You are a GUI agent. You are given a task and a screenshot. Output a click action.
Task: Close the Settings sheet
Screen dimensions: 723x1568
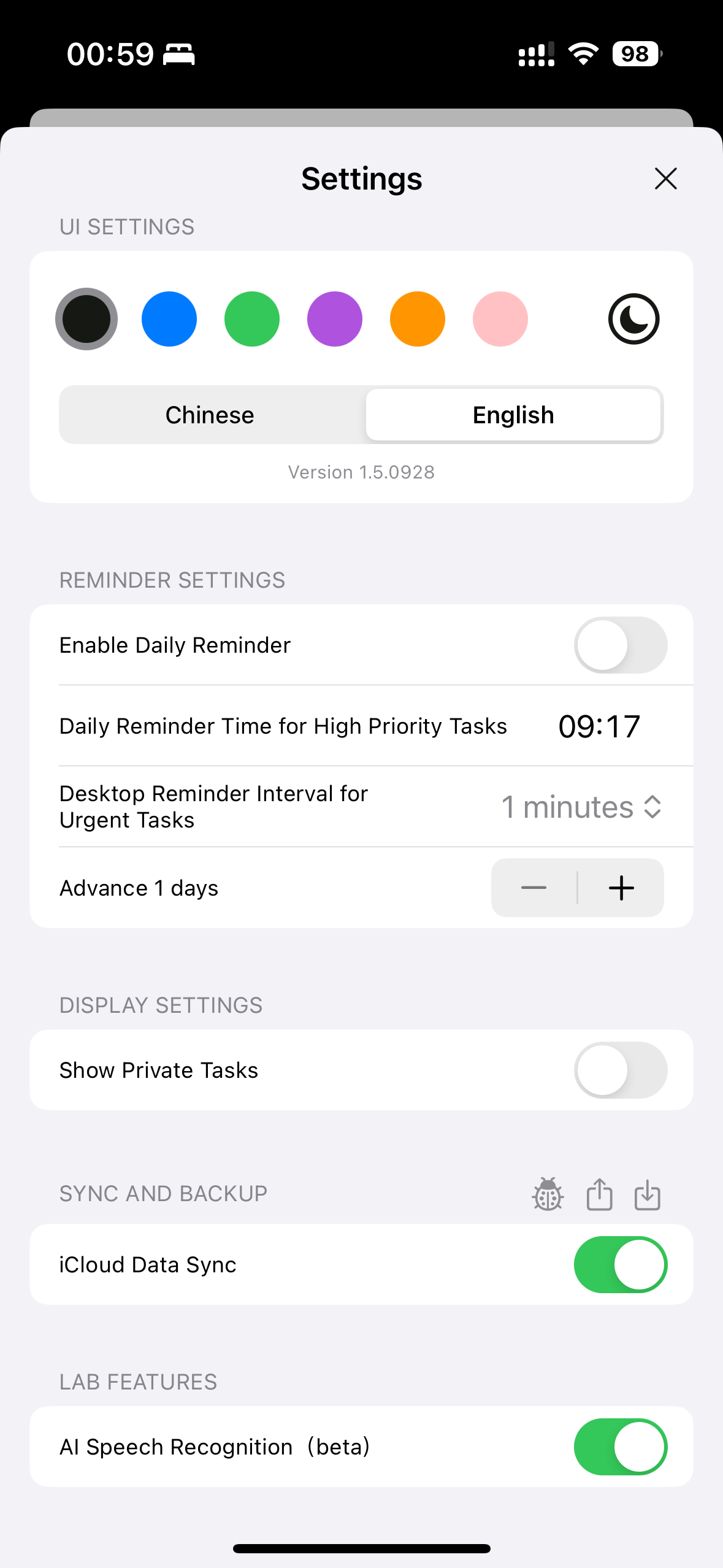[665, 179]
